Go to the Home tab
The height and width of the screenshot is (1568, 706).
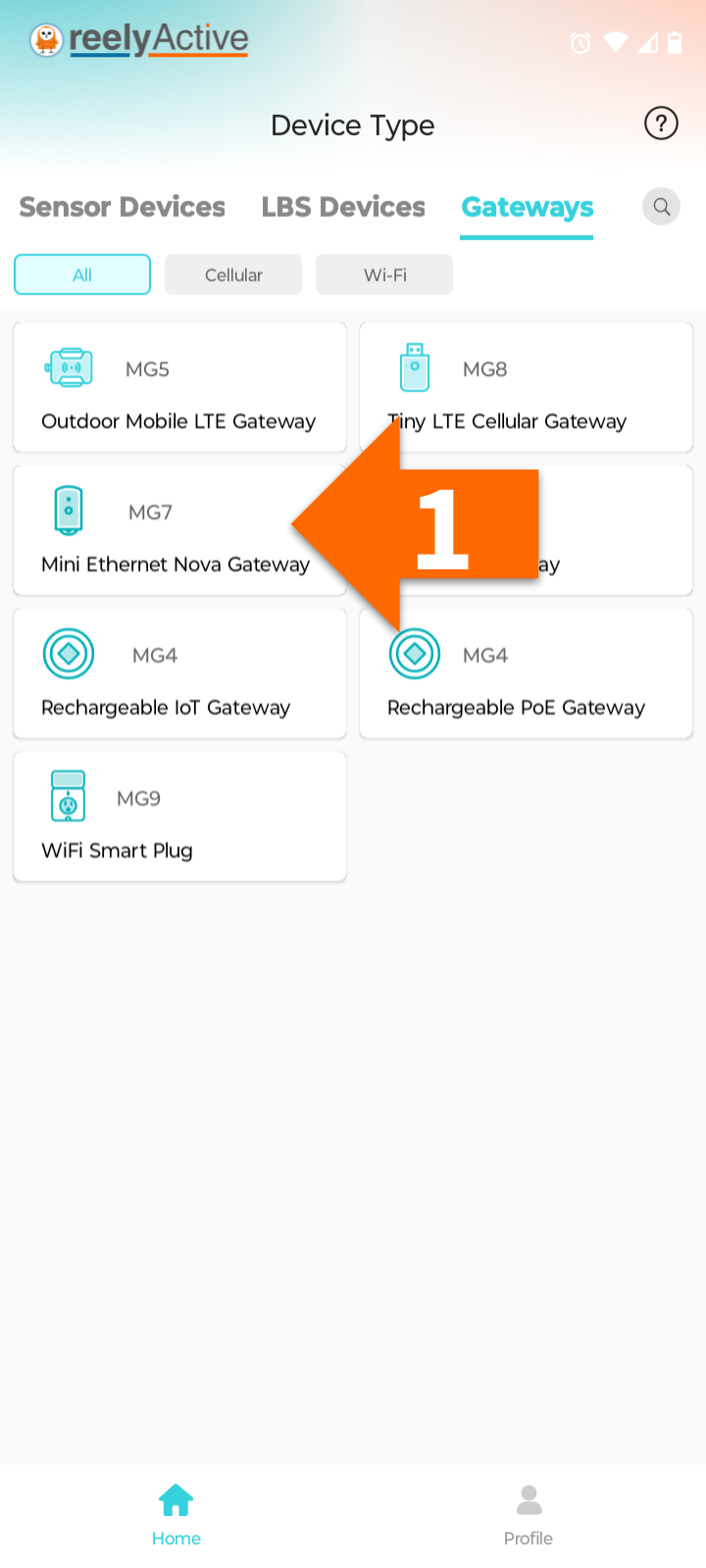pyautogui.click(x=176, y=1515)
